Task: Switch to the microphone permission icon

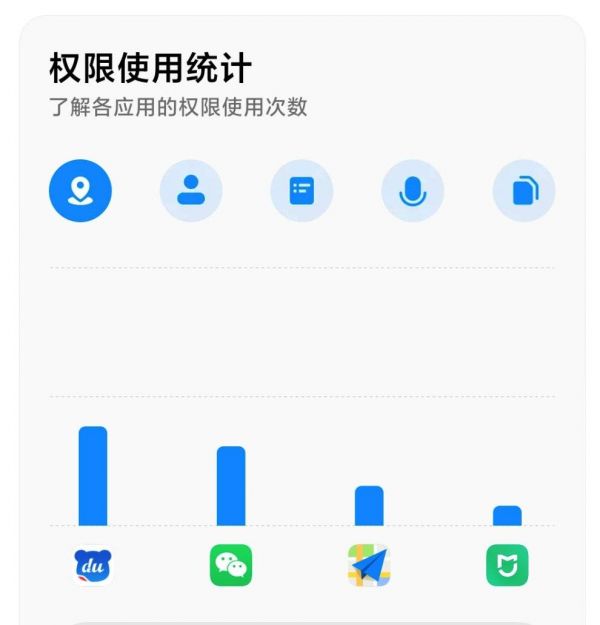Action: click(x=412, y=190)
